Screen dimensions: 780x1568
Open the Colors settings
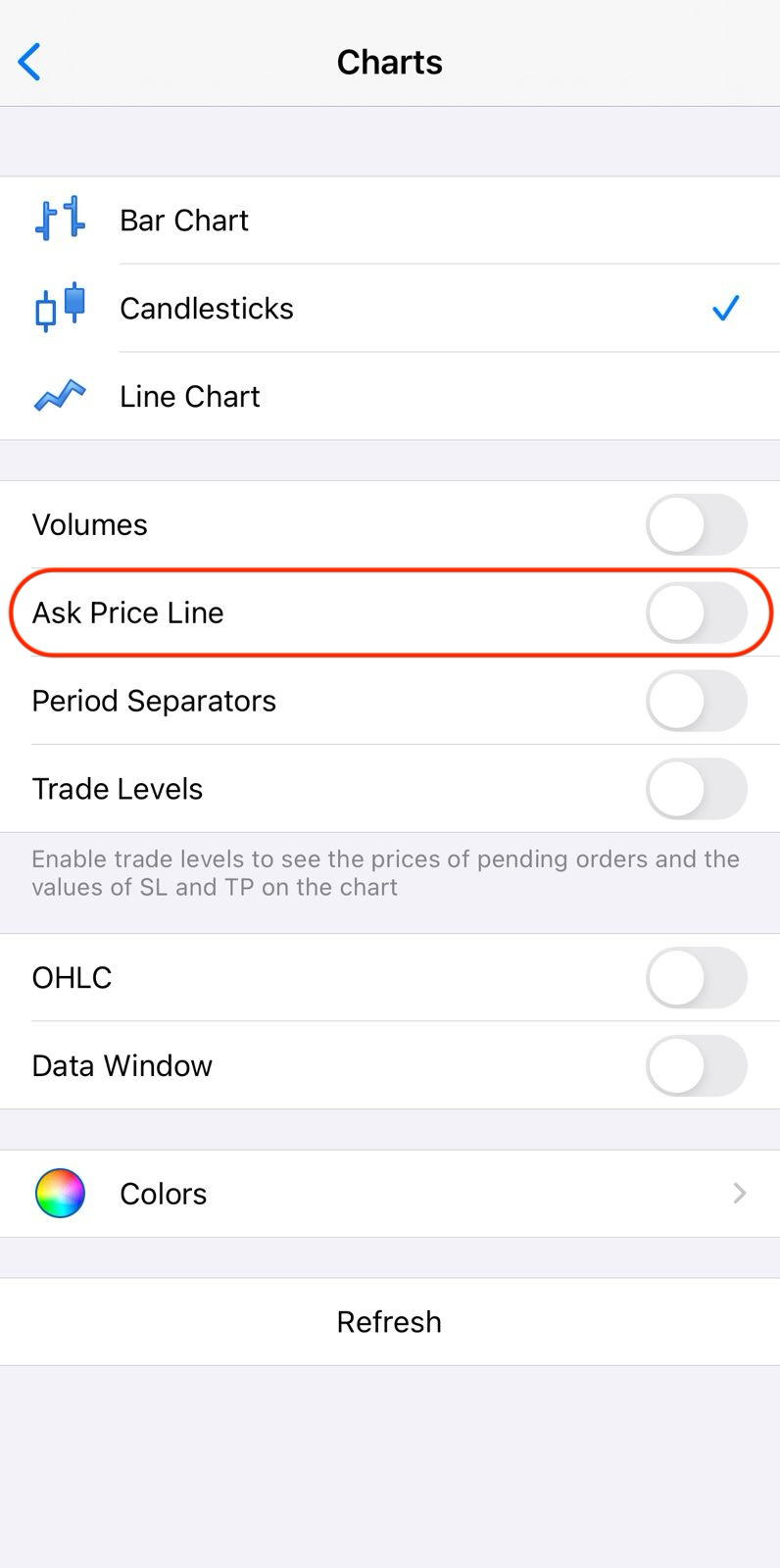click(390, 1194)
